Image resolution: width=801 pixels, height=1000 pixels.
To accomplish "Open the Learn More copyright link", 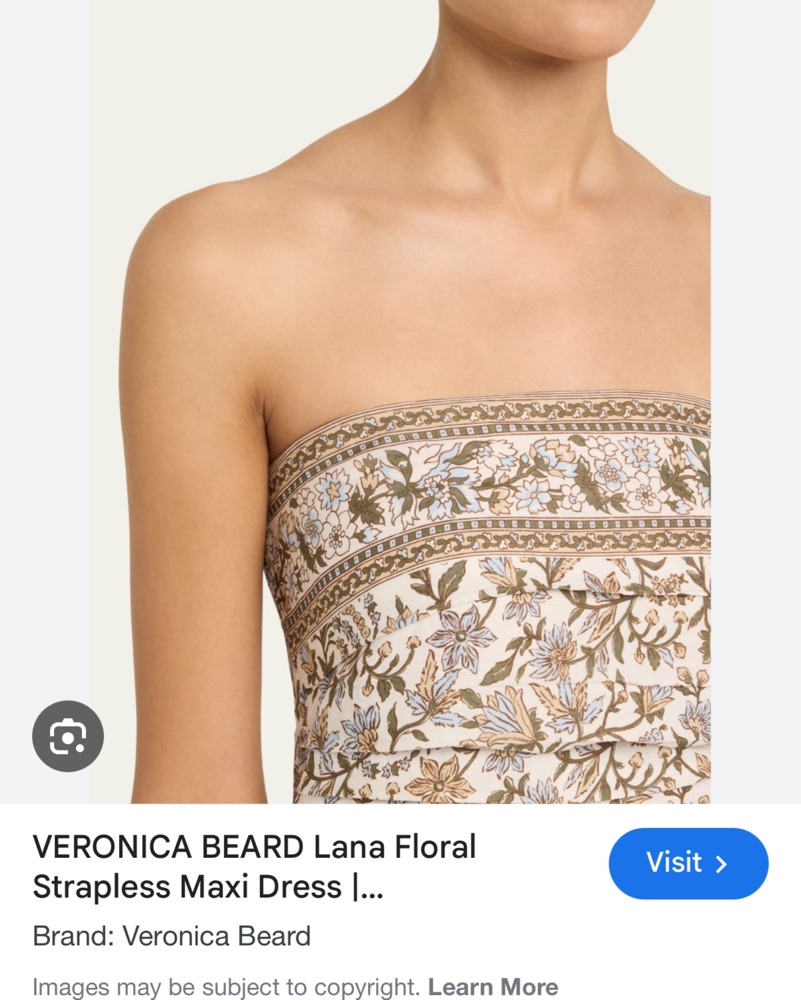I will [493, 986].
